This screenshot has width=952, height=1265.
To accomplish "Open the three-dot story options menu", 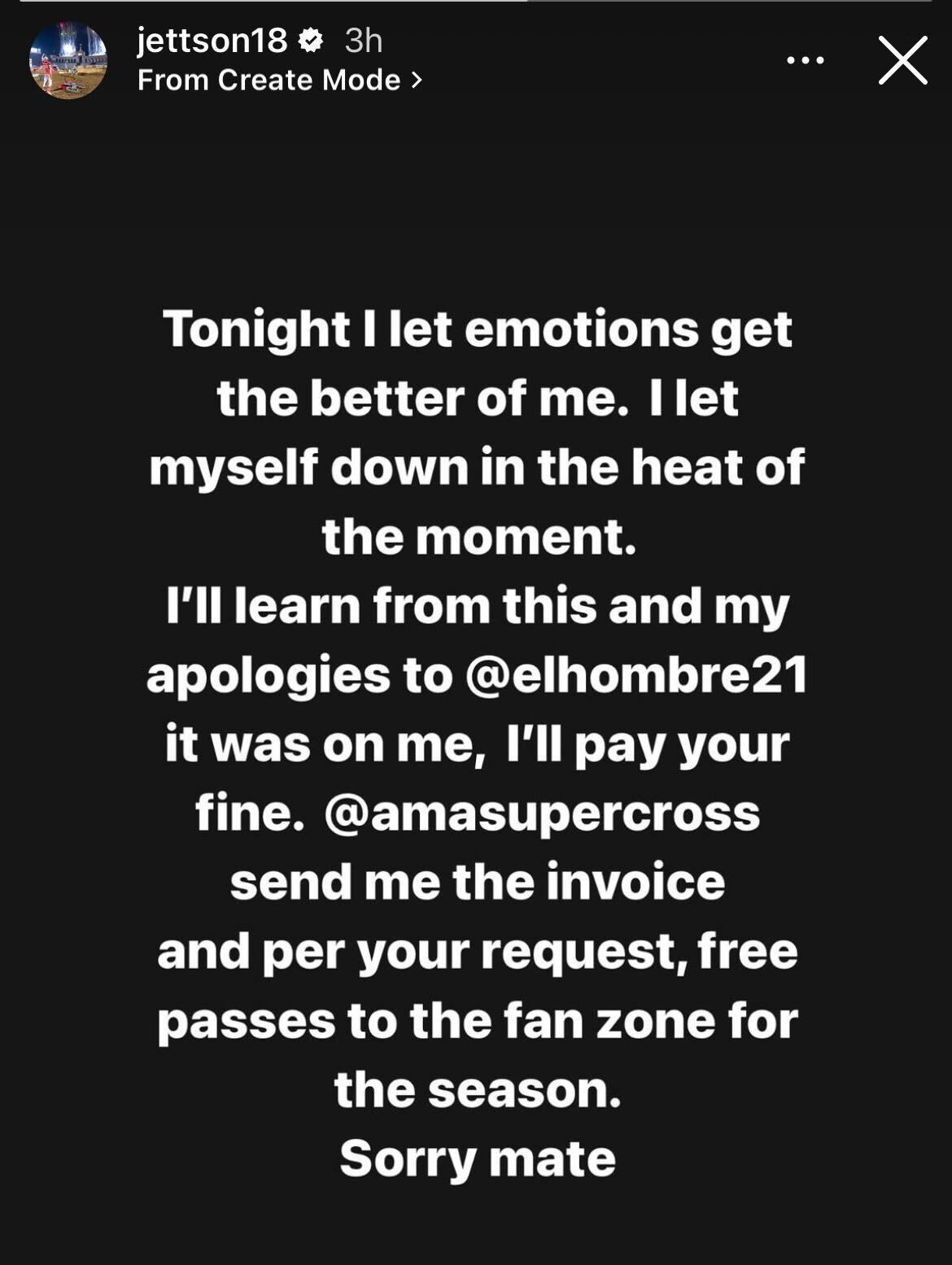I will (x=805, y=60).
